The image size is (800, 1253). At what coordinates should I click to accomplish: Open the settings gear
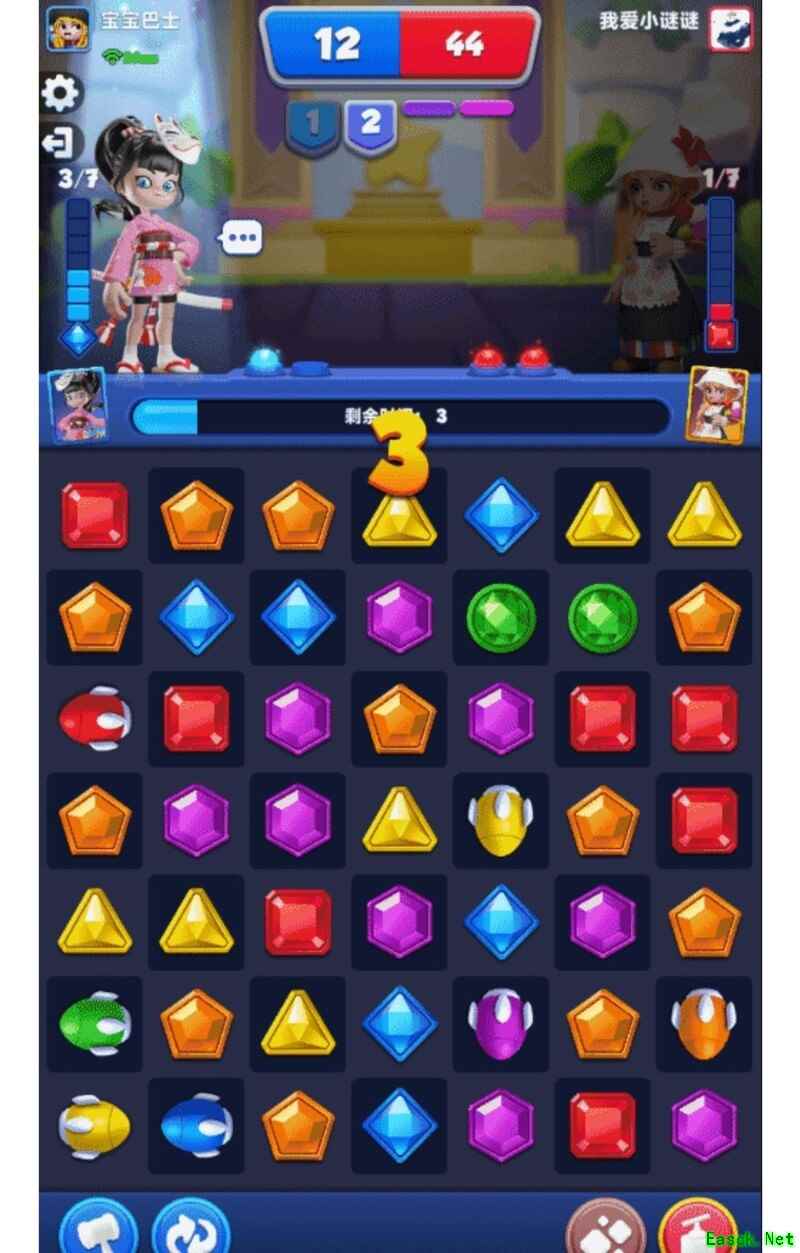(x=60, y=94)
